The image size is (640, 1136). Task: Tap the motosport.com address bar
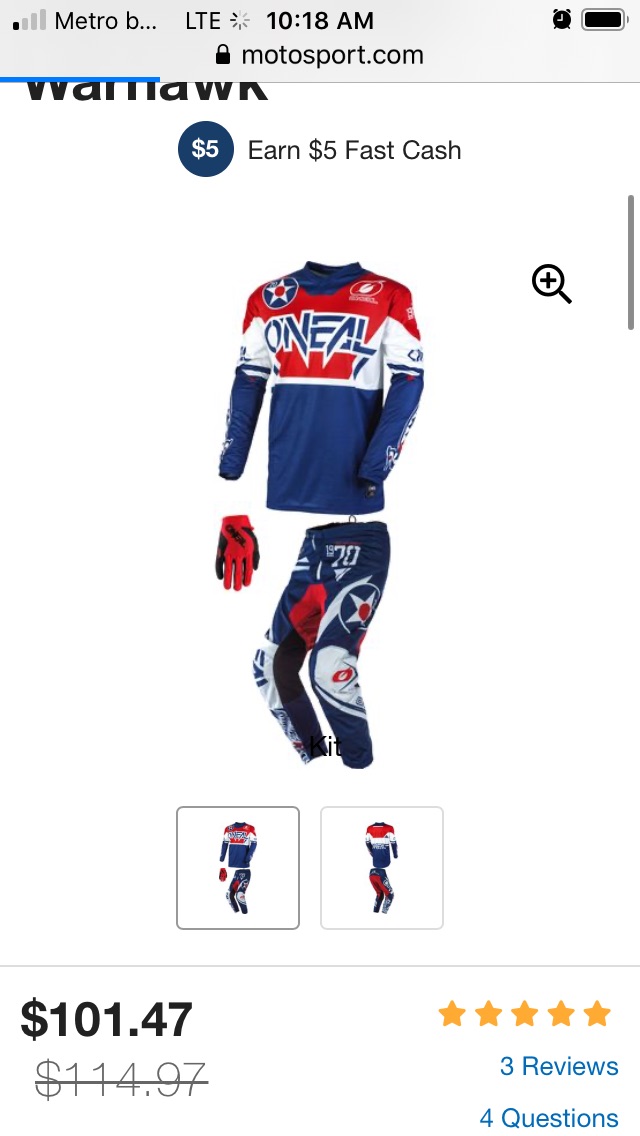point(320,55)
